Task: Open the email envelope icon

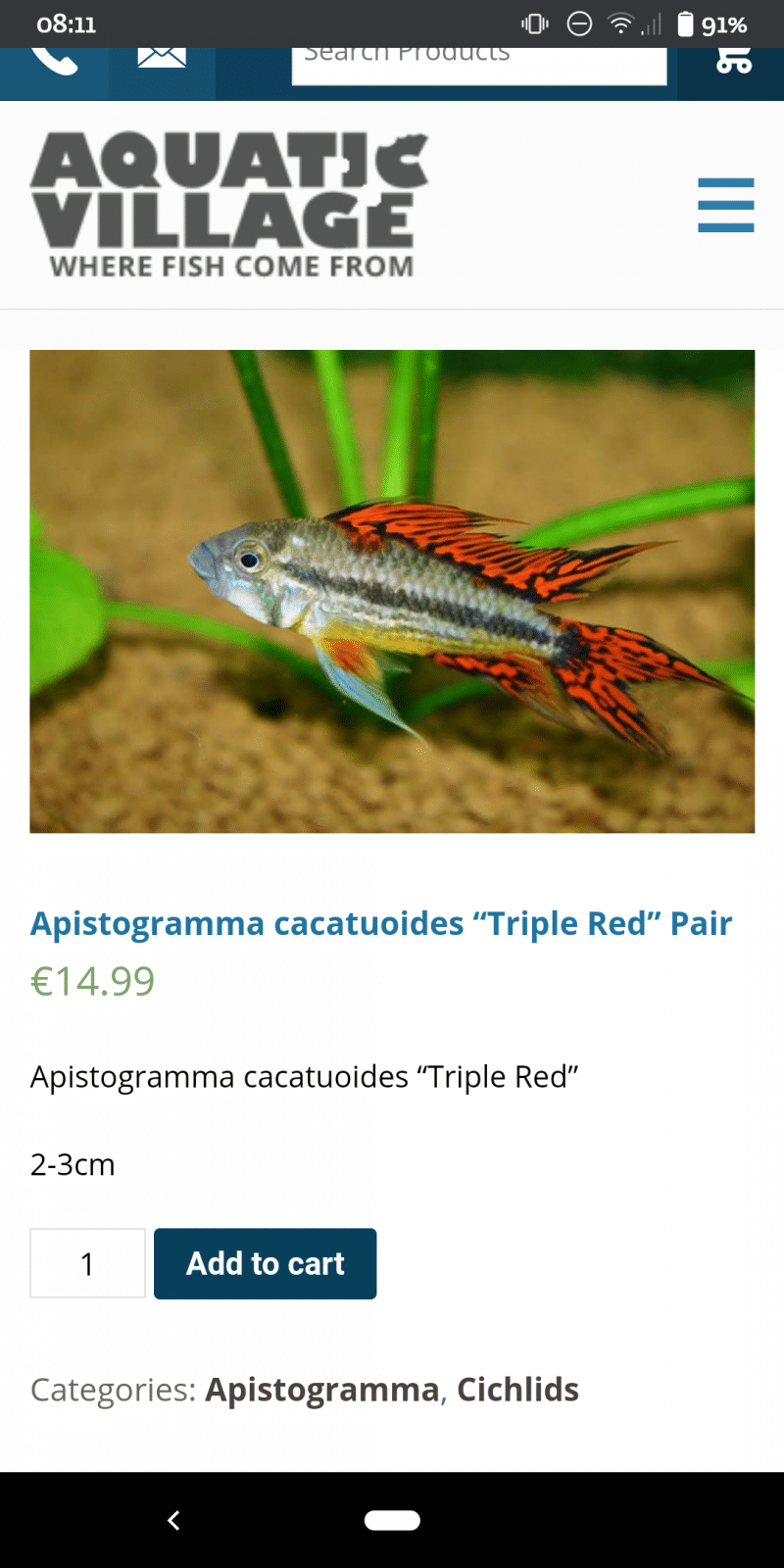Action: pos(162,61)
